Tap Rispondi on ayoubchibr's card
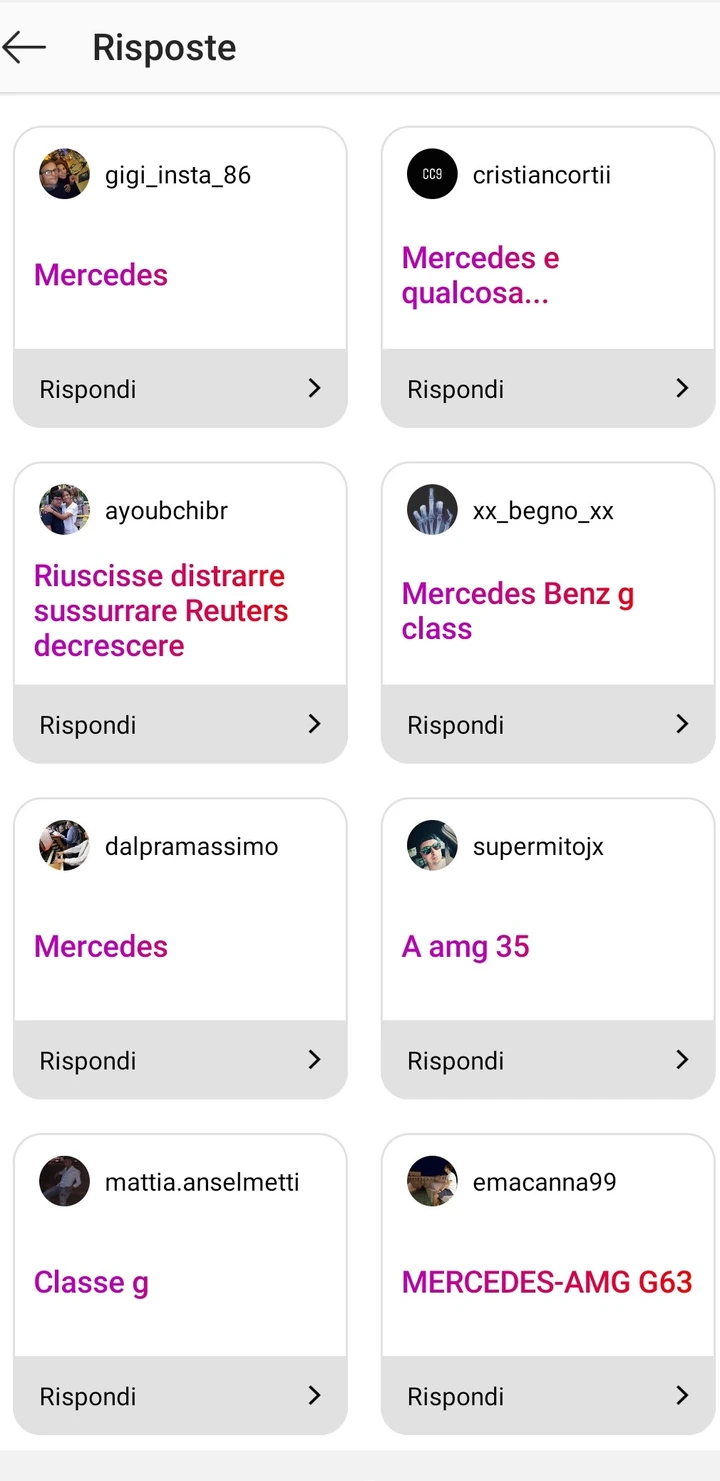720x1481 pixels. [x=180, y=725]
